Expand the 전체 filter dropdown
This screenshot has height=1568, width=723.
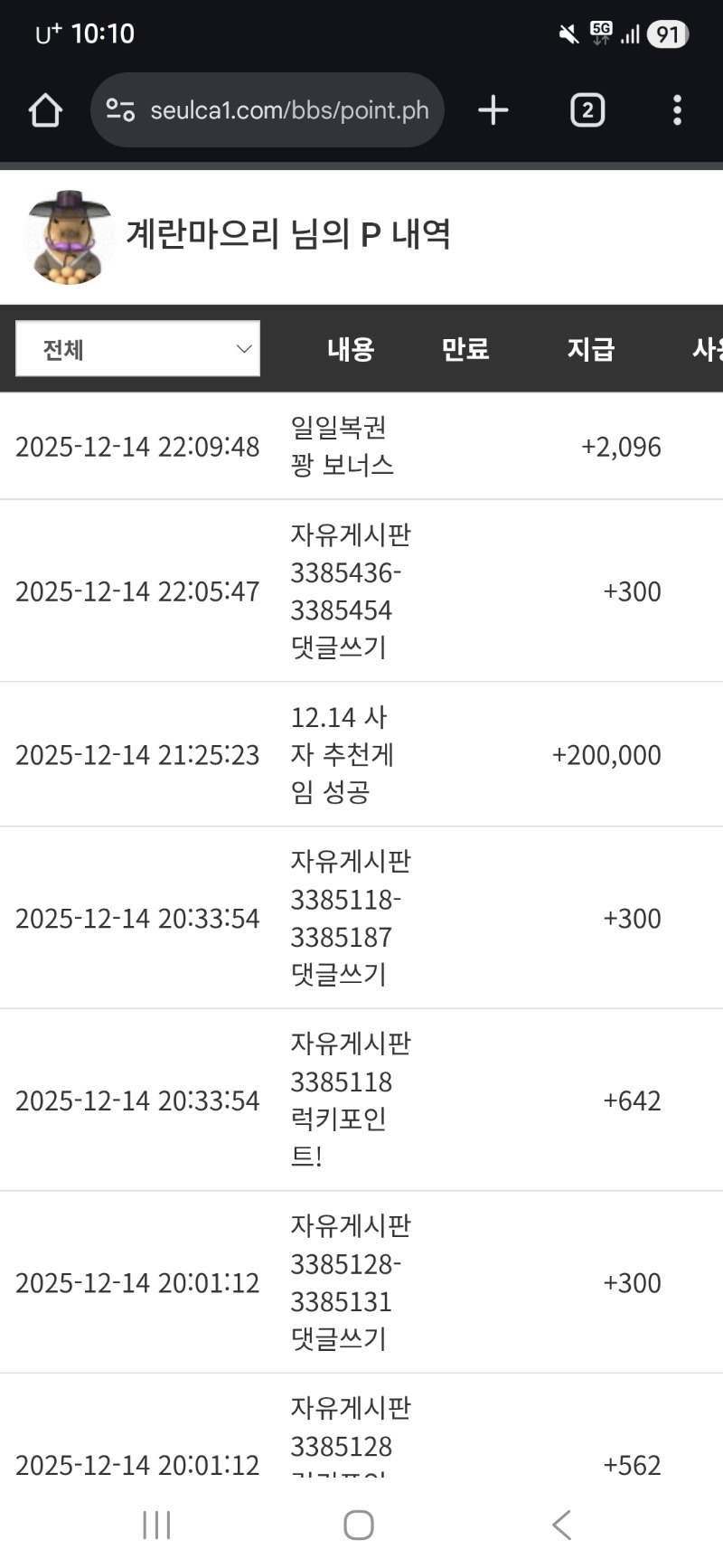(138, 348)
